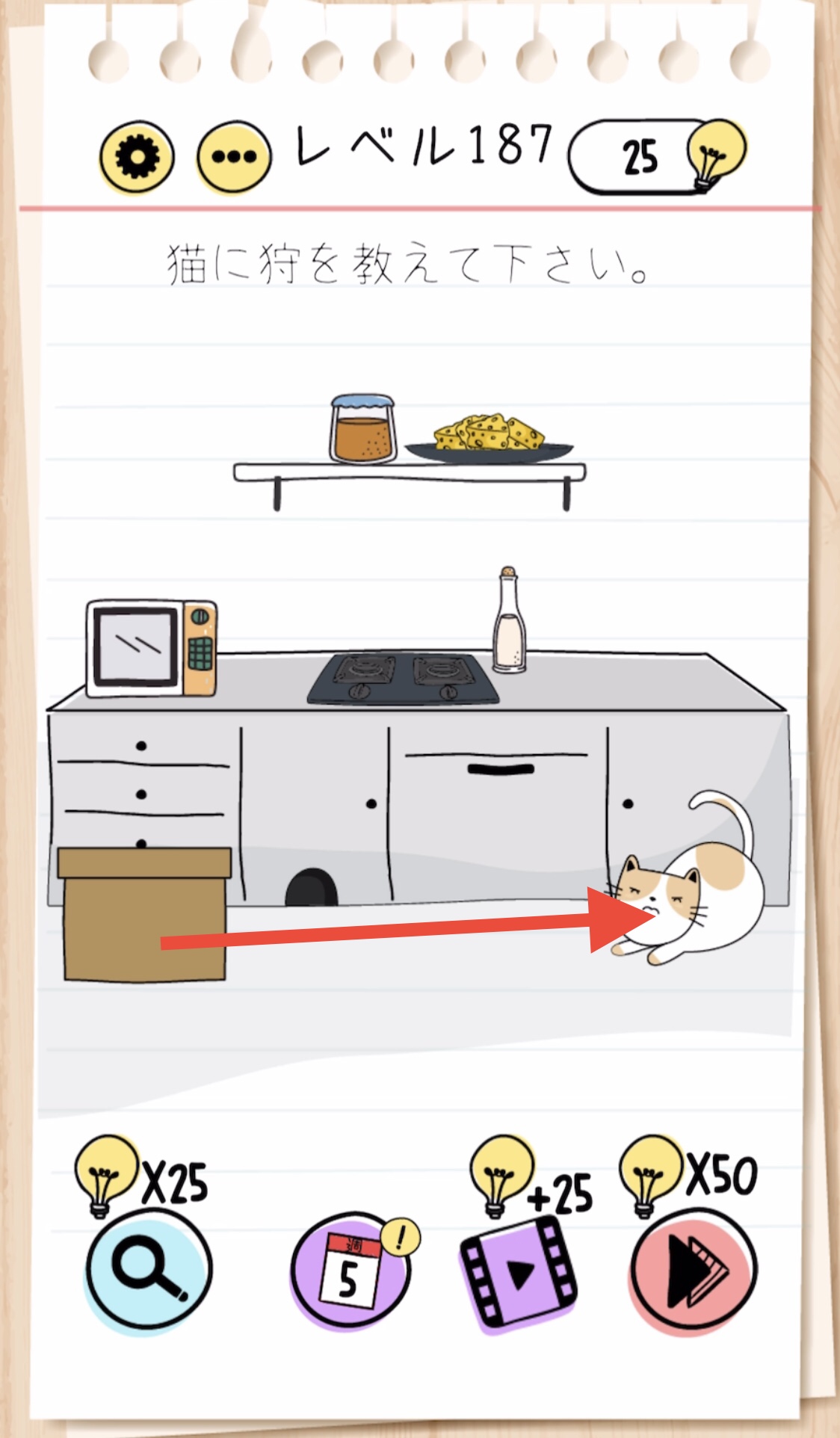Tap the brown jar on the shelf
The height and width of the screenshot is (1438, 840).
tap(362, 429)
